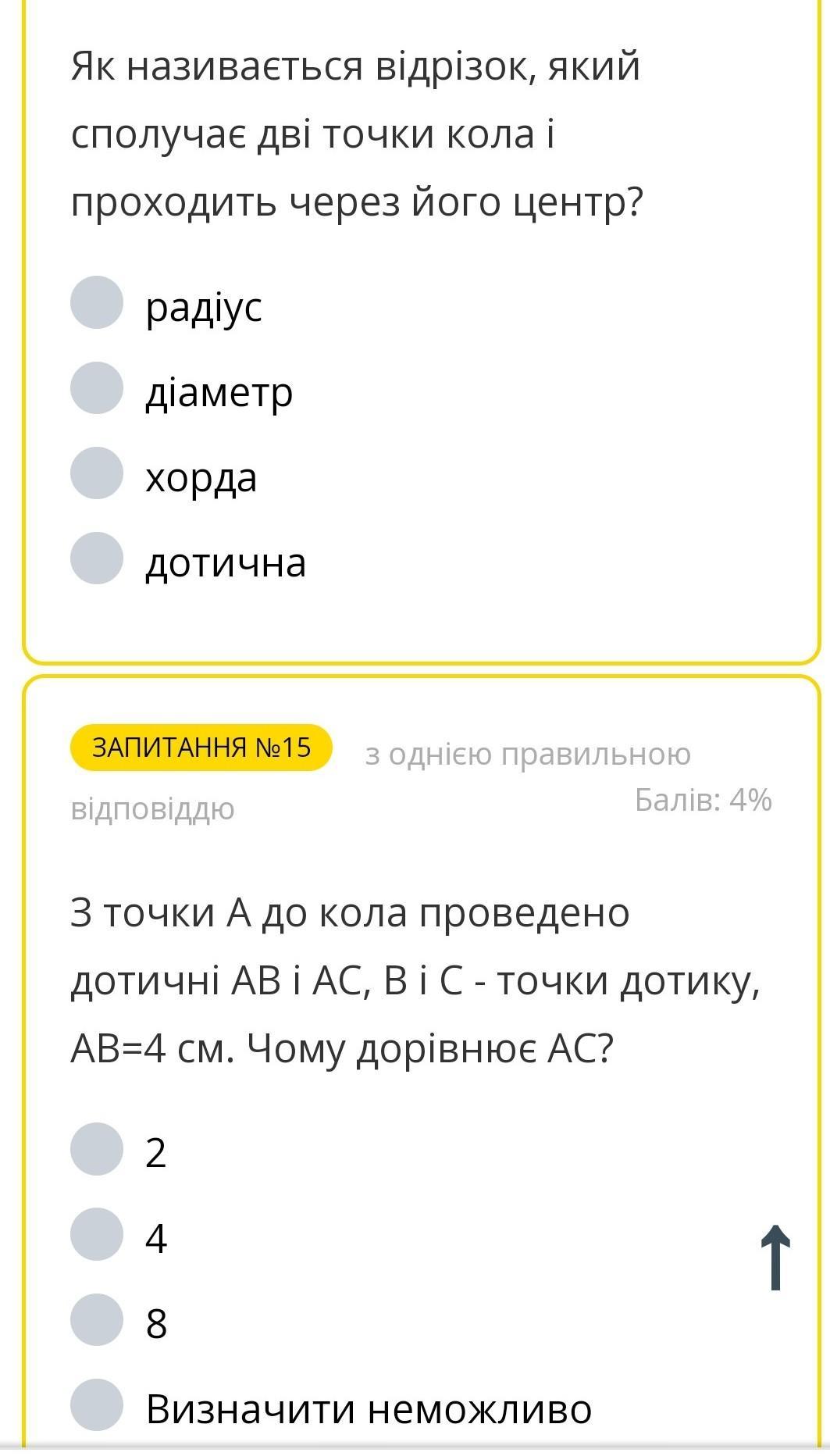
Task: Mark дотична as the answer
Action: coord(97,558)
